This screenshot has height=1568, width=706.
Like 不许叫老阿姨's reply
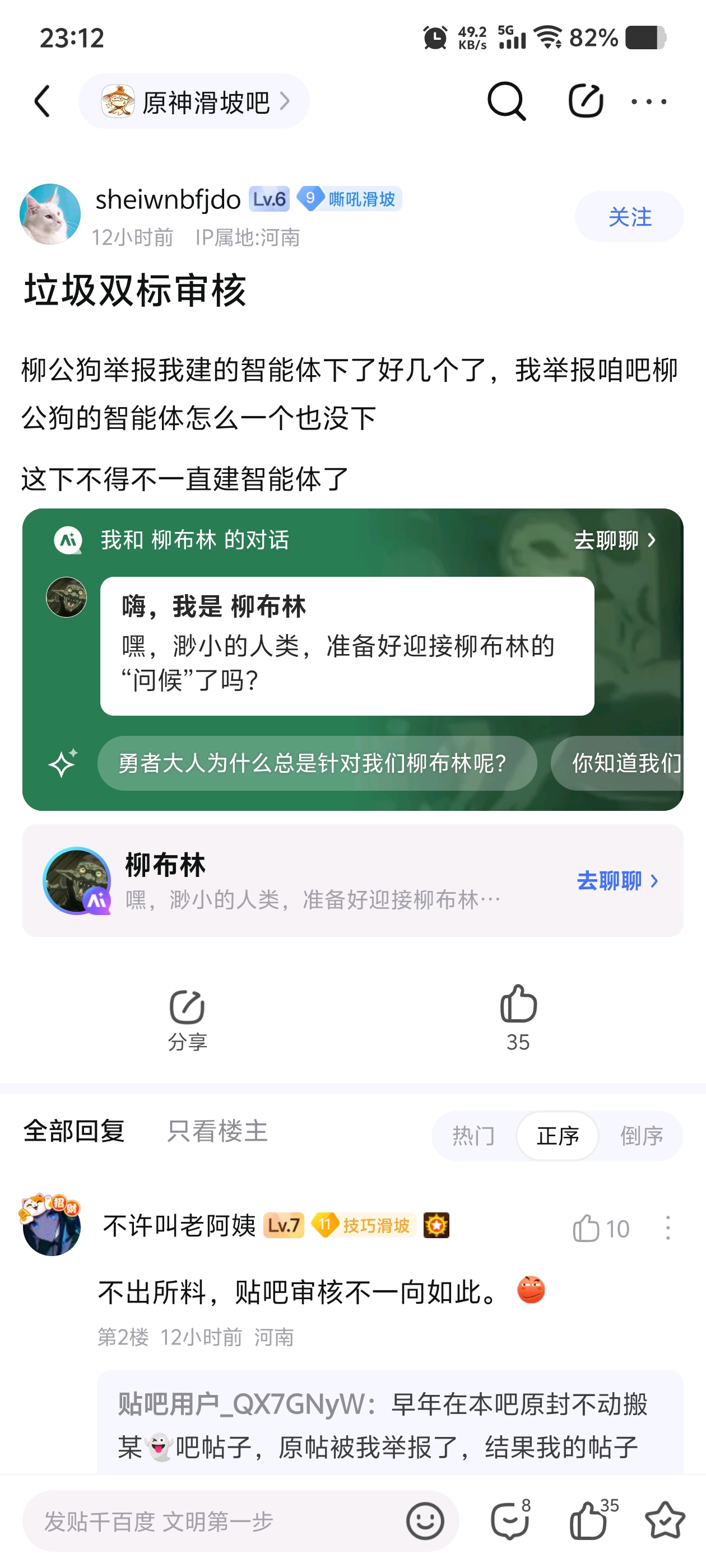tap(587, 1228)
